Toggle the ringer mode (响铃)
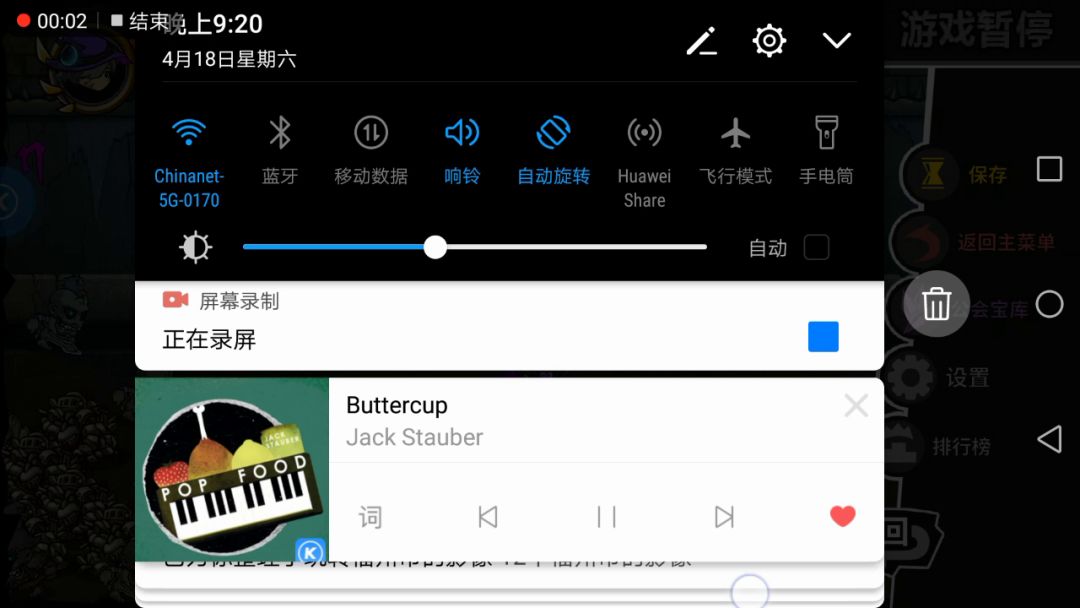The image size is (1080, 608). pyautogui.click(x=462, y=133)
